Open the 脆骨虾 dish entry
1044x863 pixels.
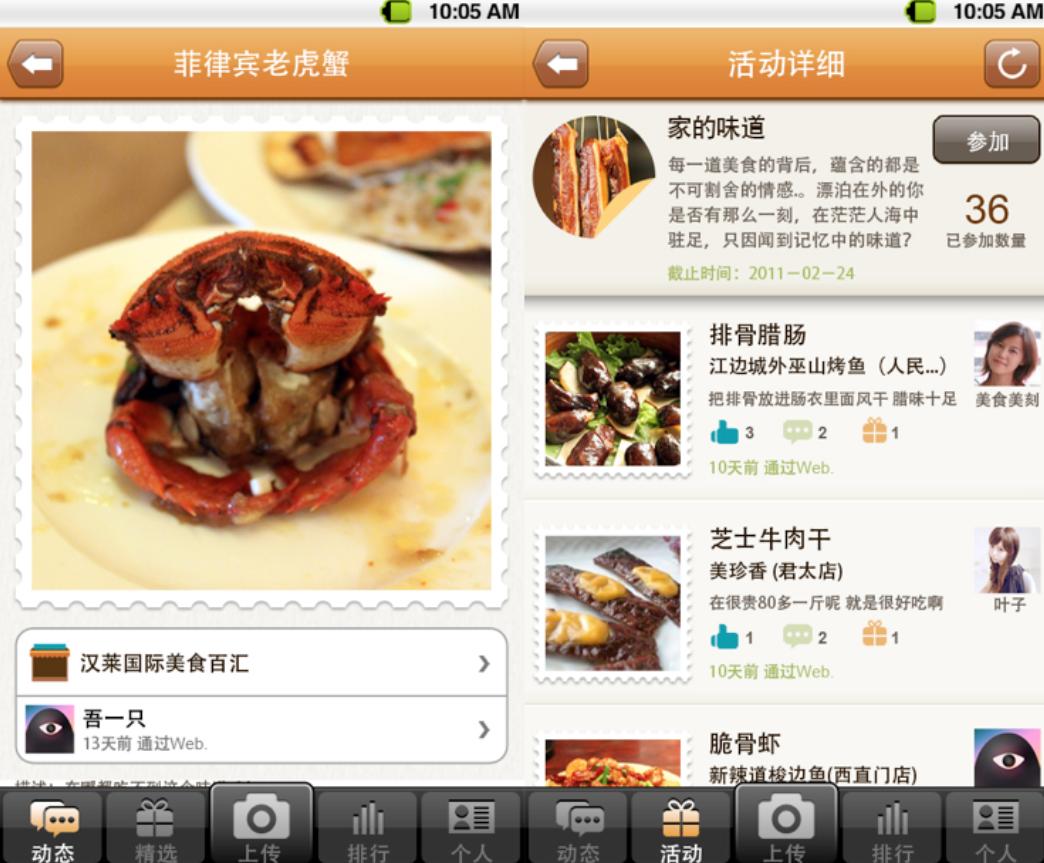point(745,744)
